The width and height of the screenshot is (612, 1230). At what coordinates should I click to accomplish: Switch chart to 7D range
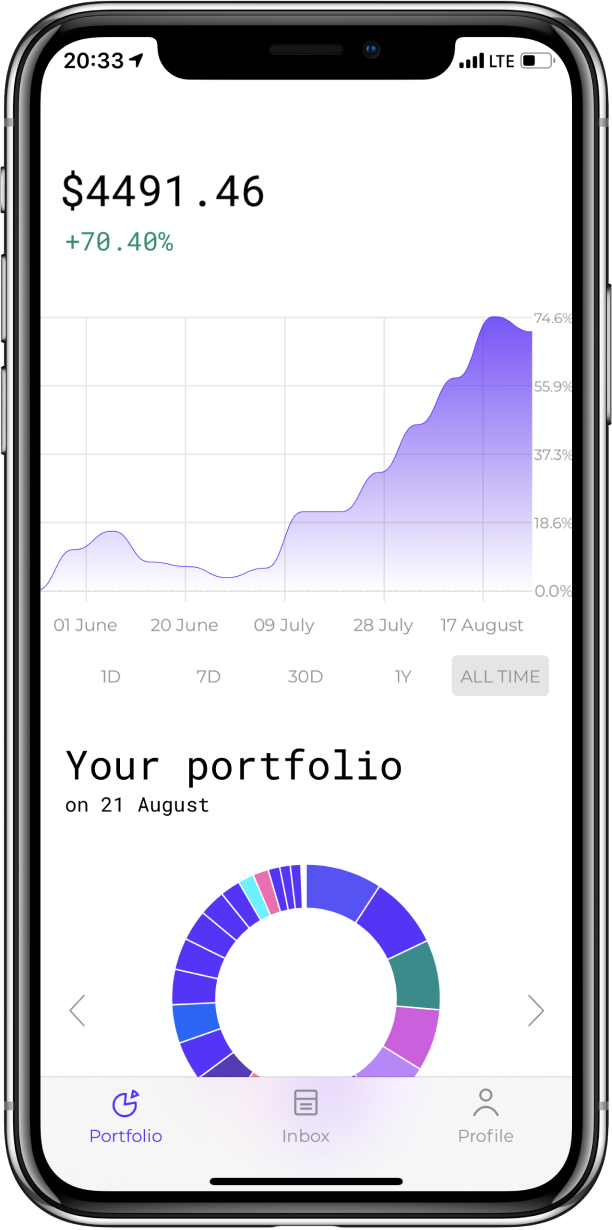click(x=208, y=676)
